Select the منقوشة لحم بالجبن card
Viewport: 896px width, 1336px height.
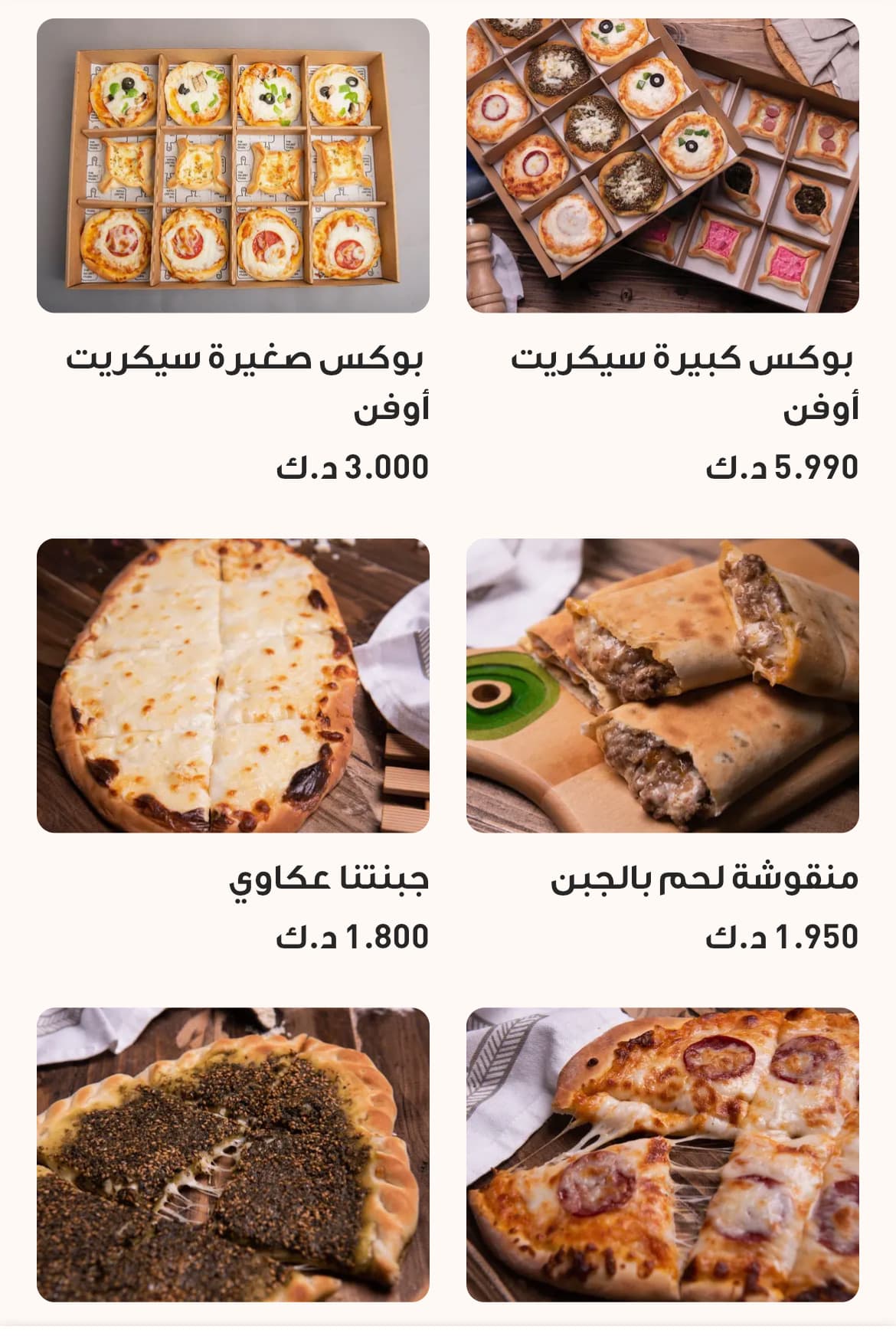click(x=662, y=686)
